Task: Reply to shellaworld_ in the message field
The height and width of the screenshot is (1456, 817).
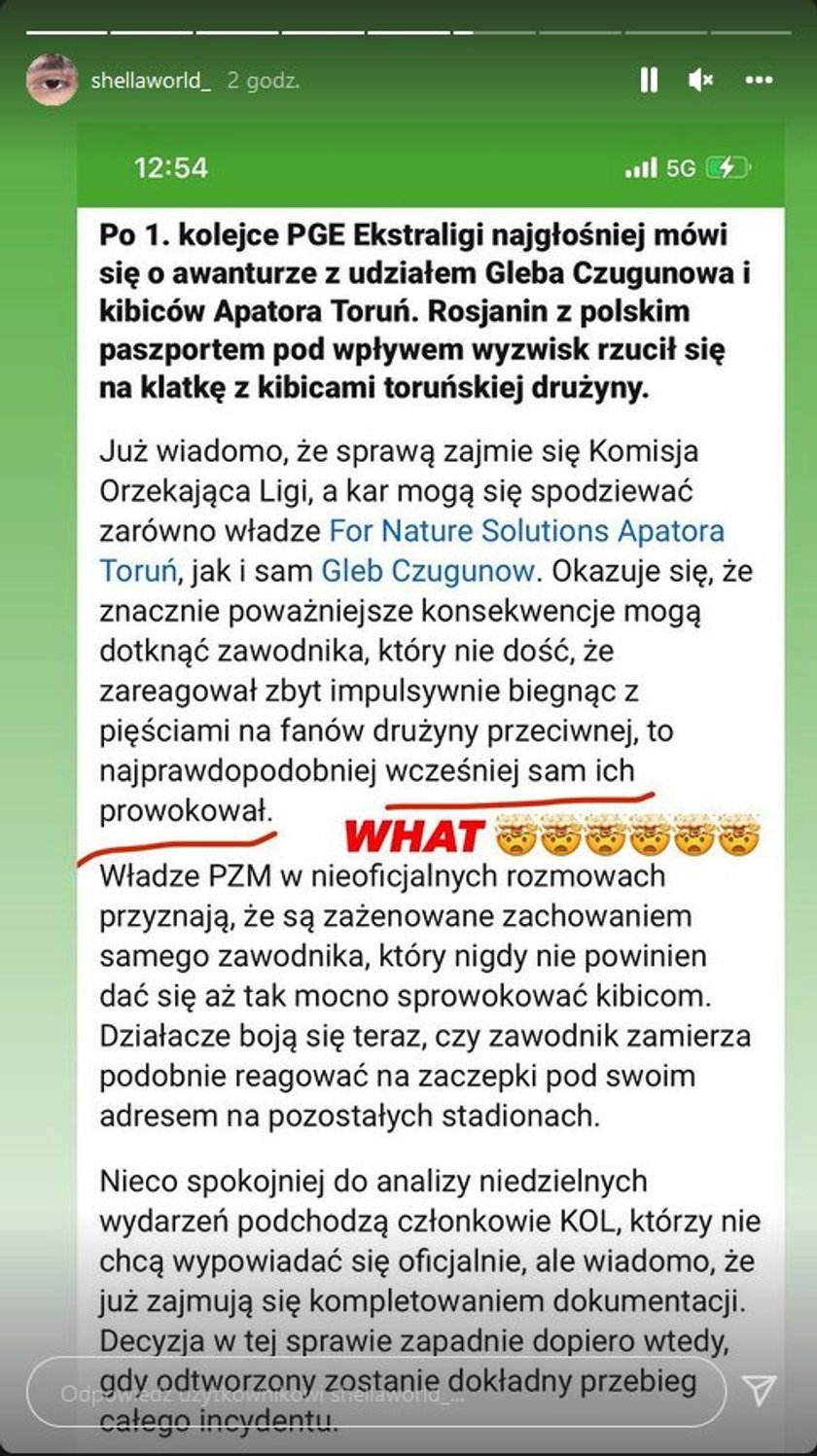Action: pyautogui.click(x=374, y=1392)
